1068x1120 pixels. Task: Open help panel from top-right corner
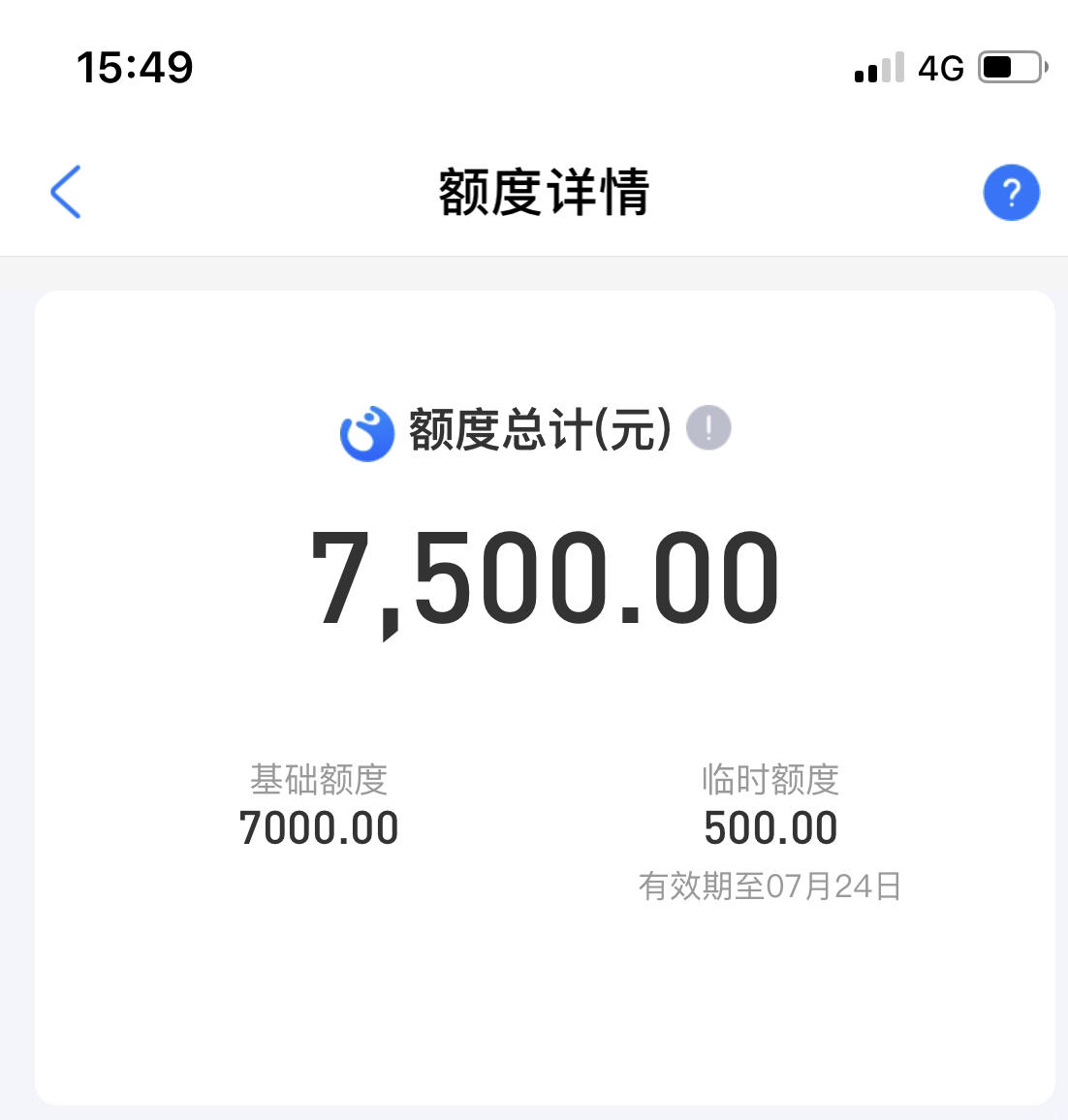pos(1011,193)
